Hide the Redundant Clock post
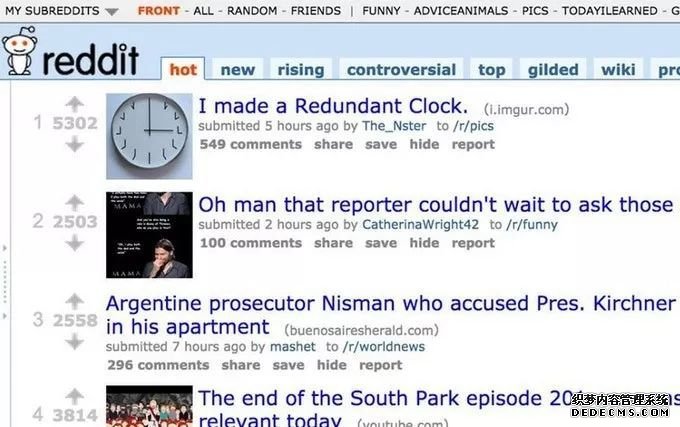 [424, 144]
